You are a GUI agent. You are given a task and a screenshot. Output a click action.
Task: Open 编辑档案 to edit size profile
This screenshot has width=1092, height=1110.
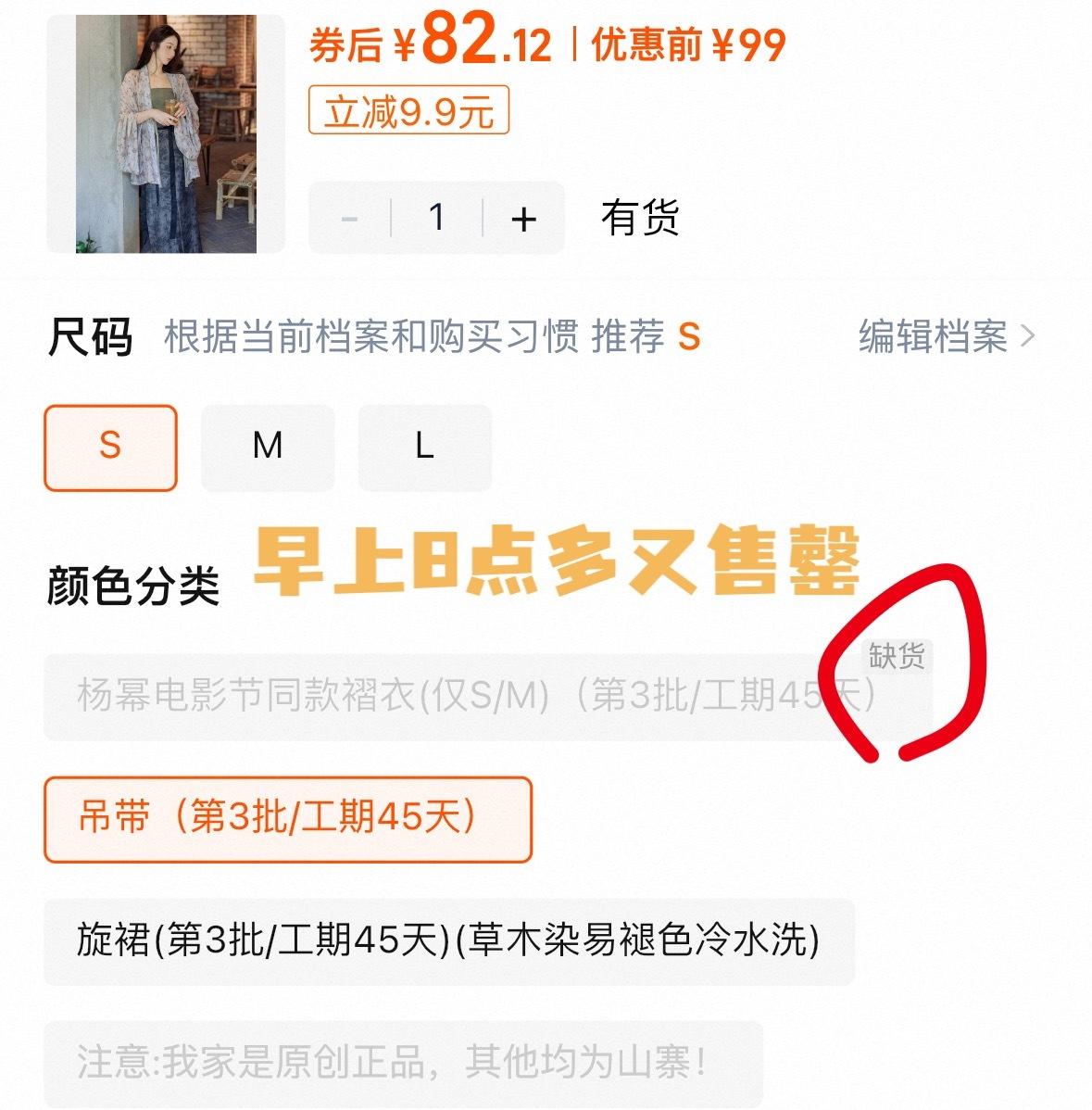coord(945,336)
